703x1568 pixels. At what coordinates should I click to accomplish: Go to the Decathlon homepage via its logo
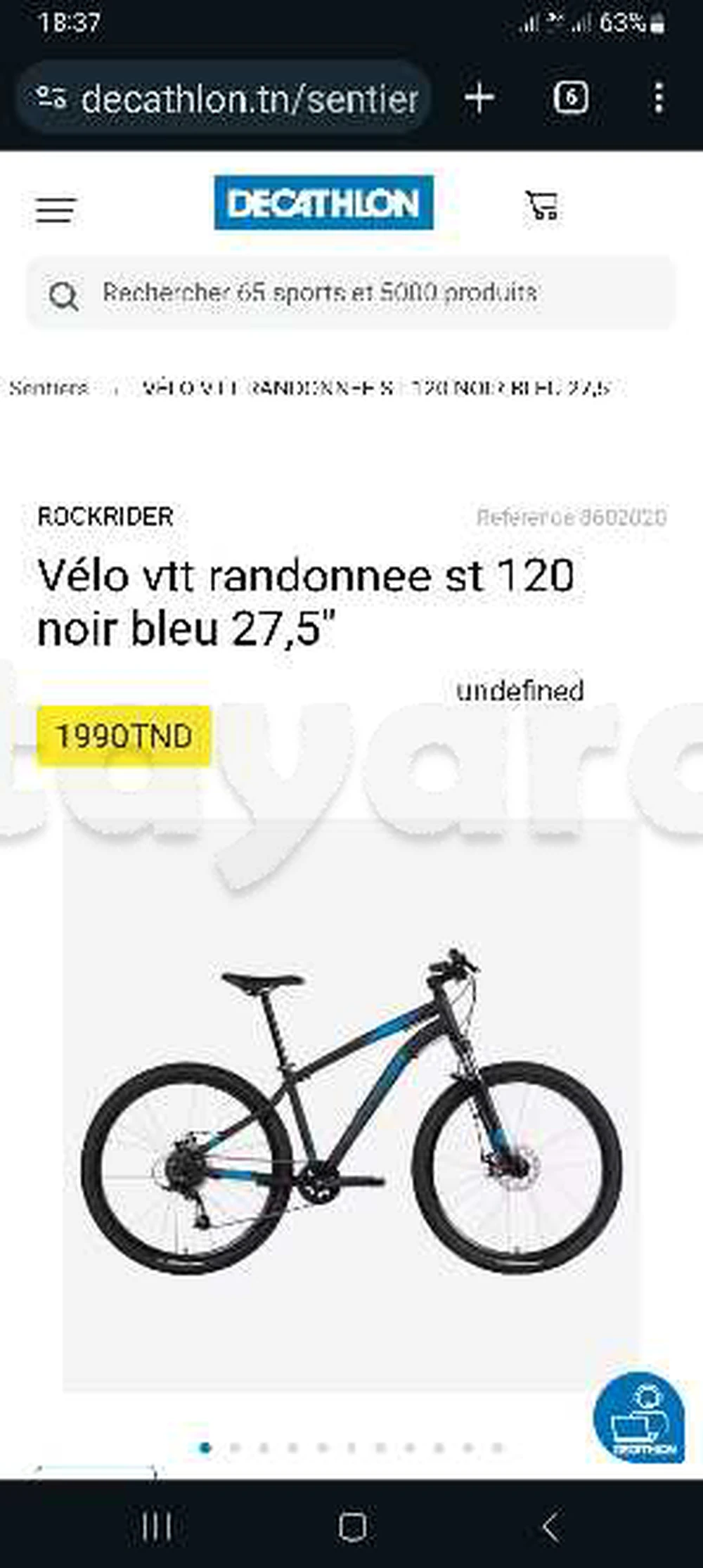[323, 203]
